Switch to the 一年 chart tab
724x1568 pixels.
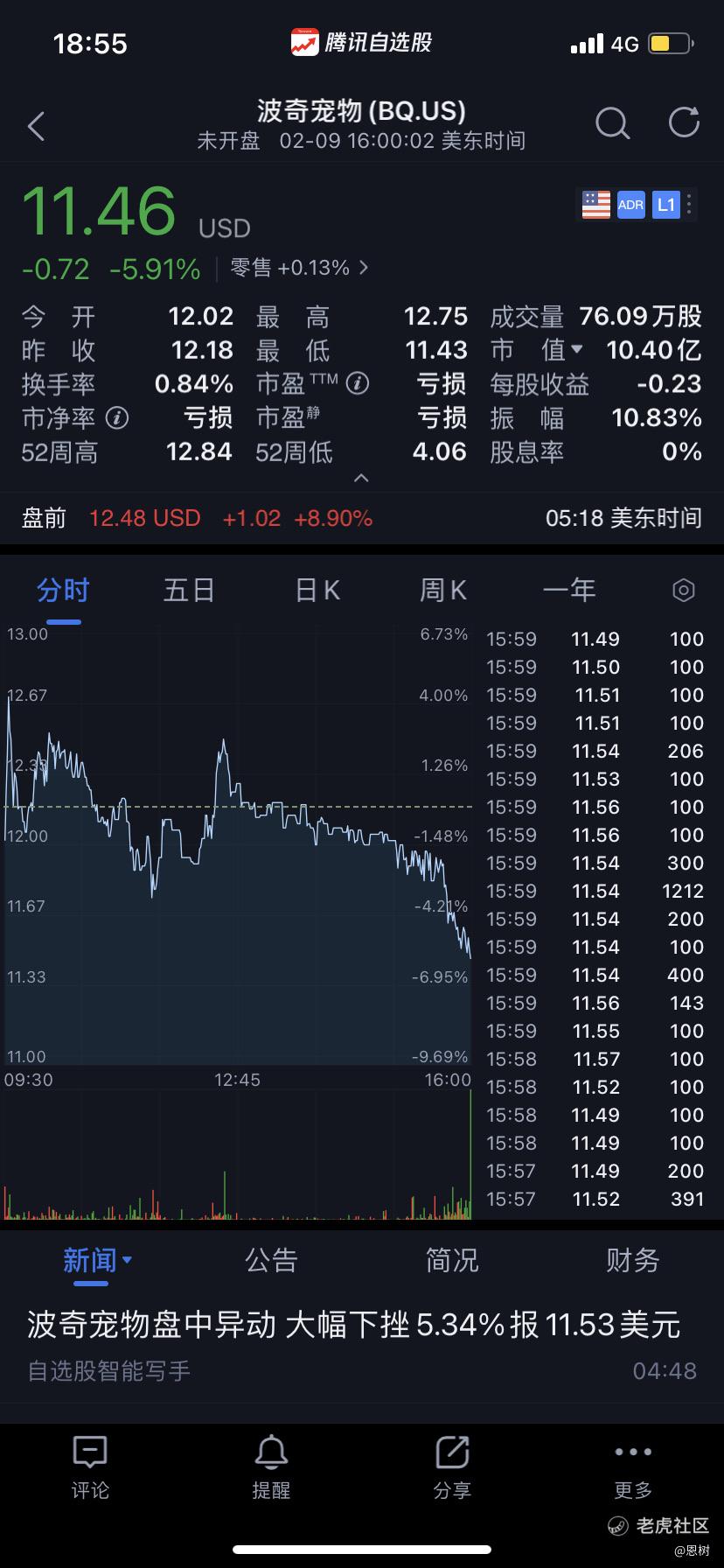click(x=569, y=591)
